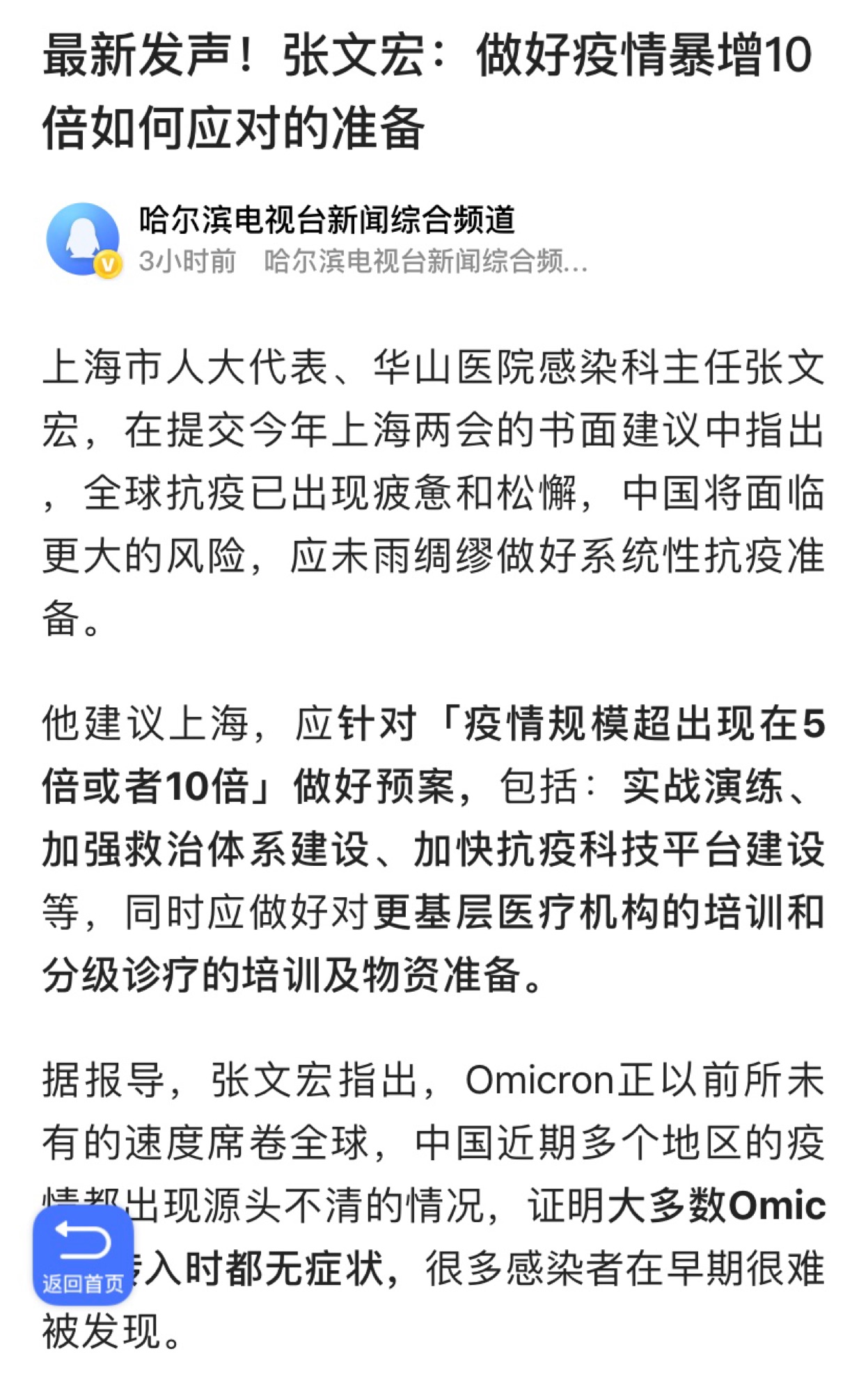The width and height of the screenshot is (868, 1392).
Task: Tap the 返回首页 floating button
Action: click(x=83, y=1255)
